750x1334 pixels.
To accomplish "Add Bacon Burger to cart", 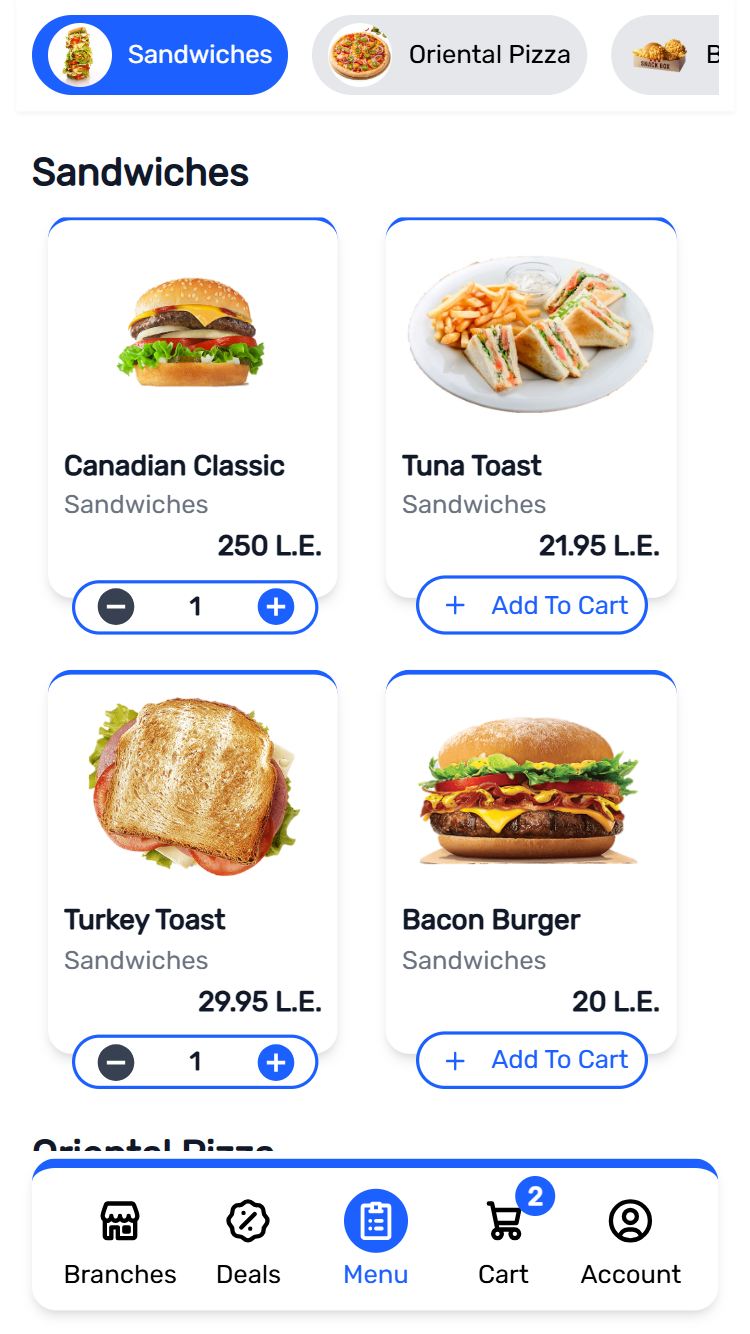I will pos(532,1060).
